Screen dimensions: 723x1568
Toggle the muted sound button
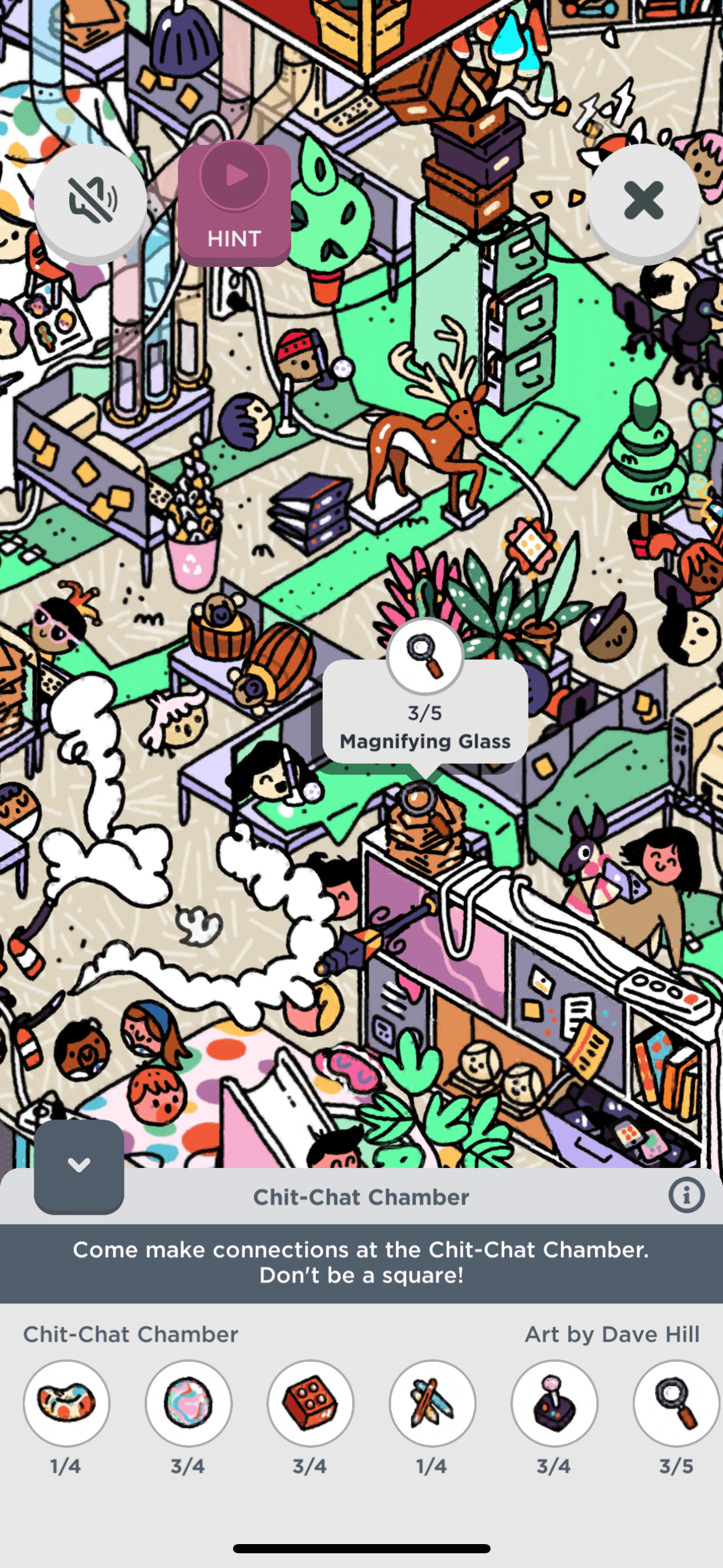pos(90,200)
